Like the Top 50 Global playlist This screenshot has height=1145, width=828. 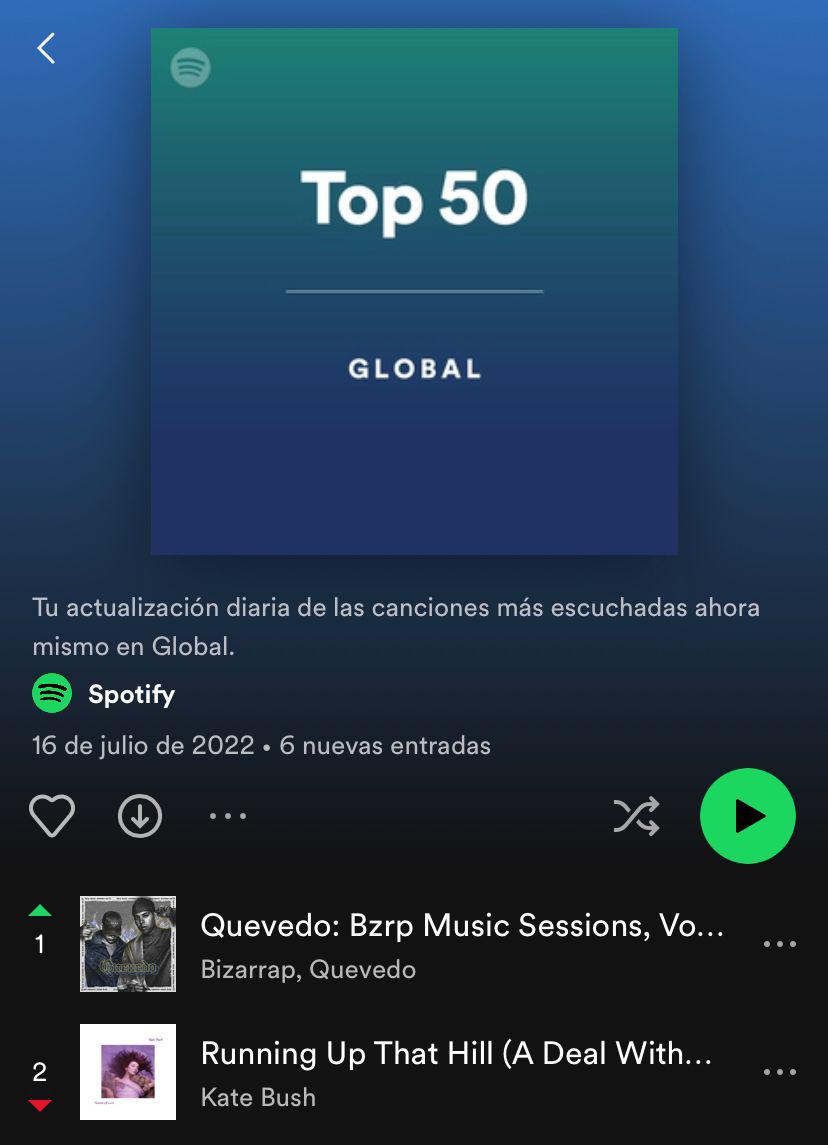(x=51, y=816)
